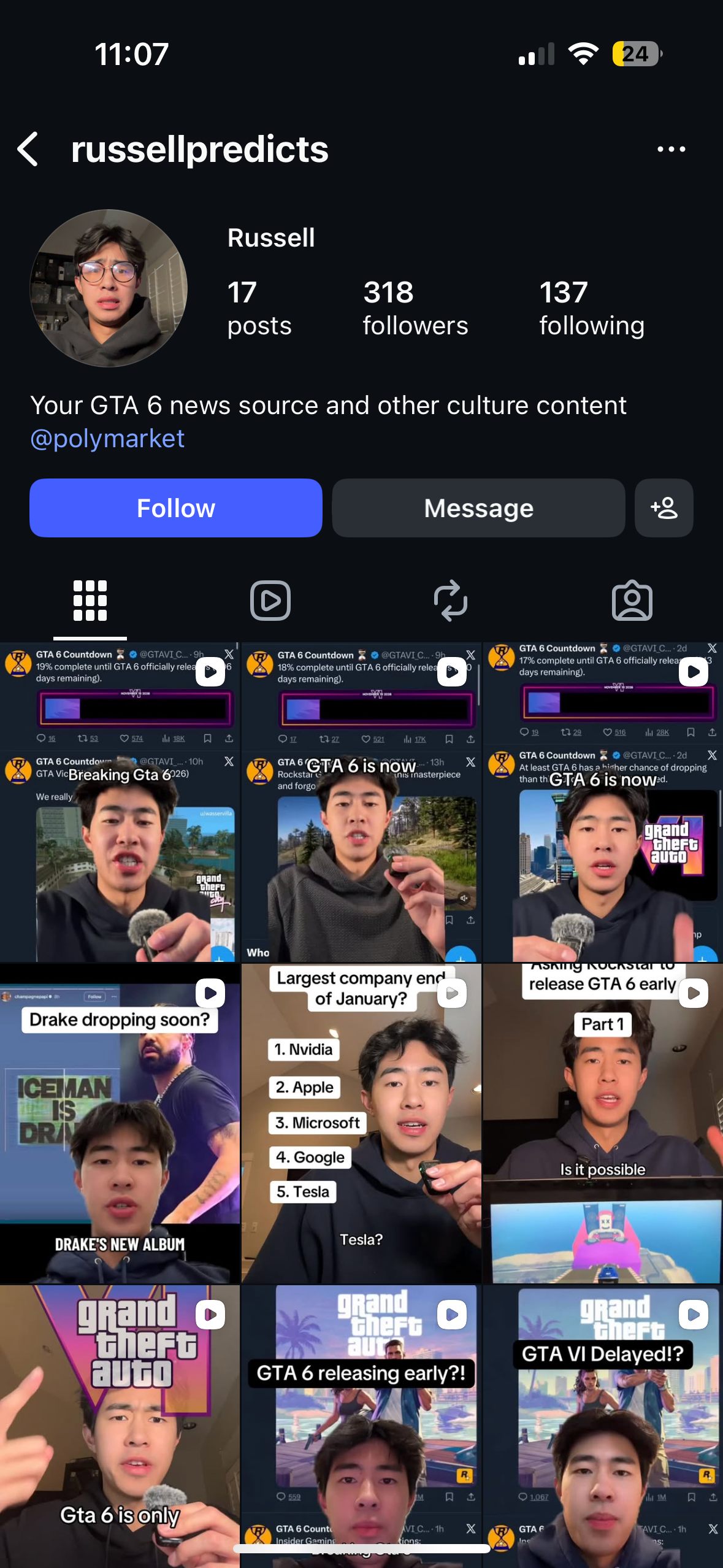The height and width of the screenshot is (1568, 723).
Task: Send a message to Russell
Action: pyautogui.click(x=478, y=508)
